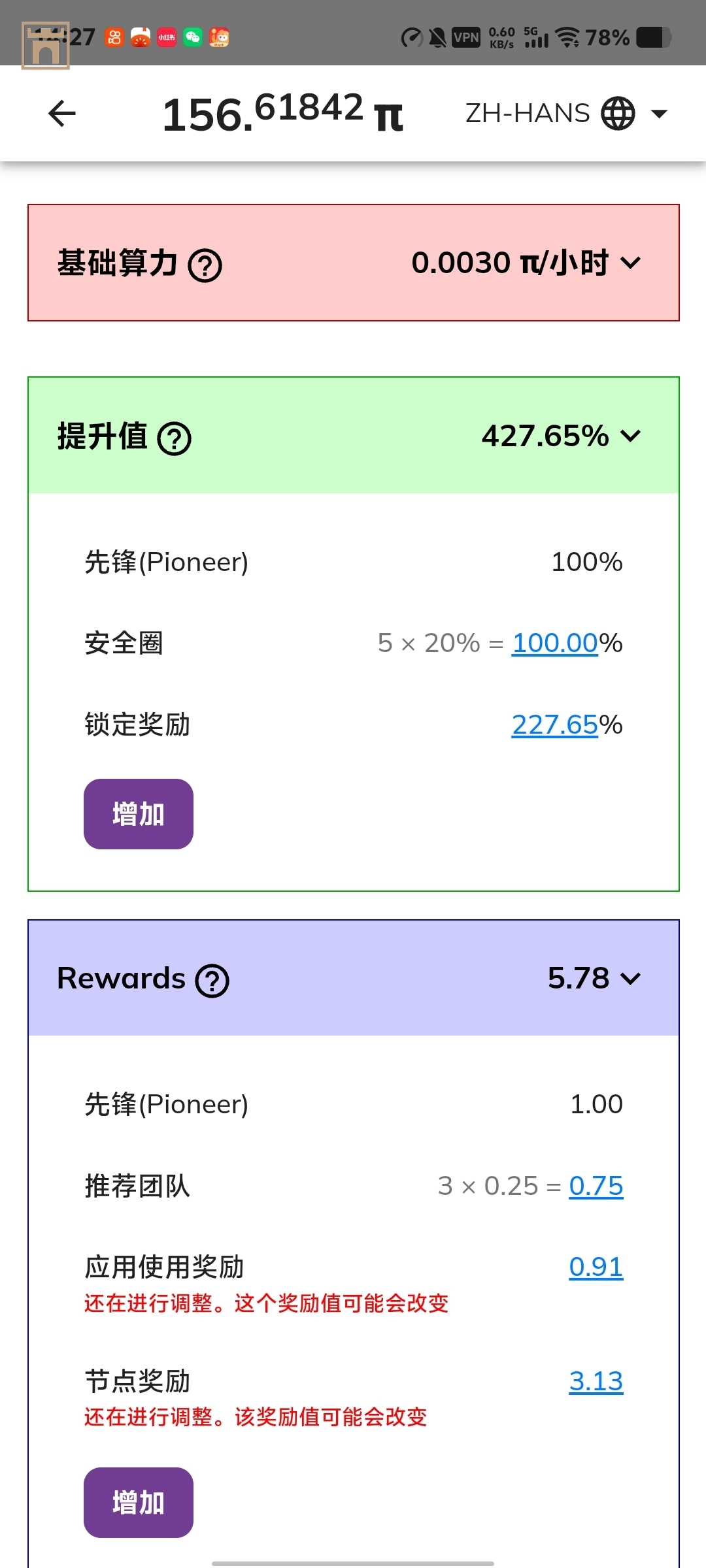
Task: Expand the 基础算力 rate section
Action: click(x=630, y=263)
